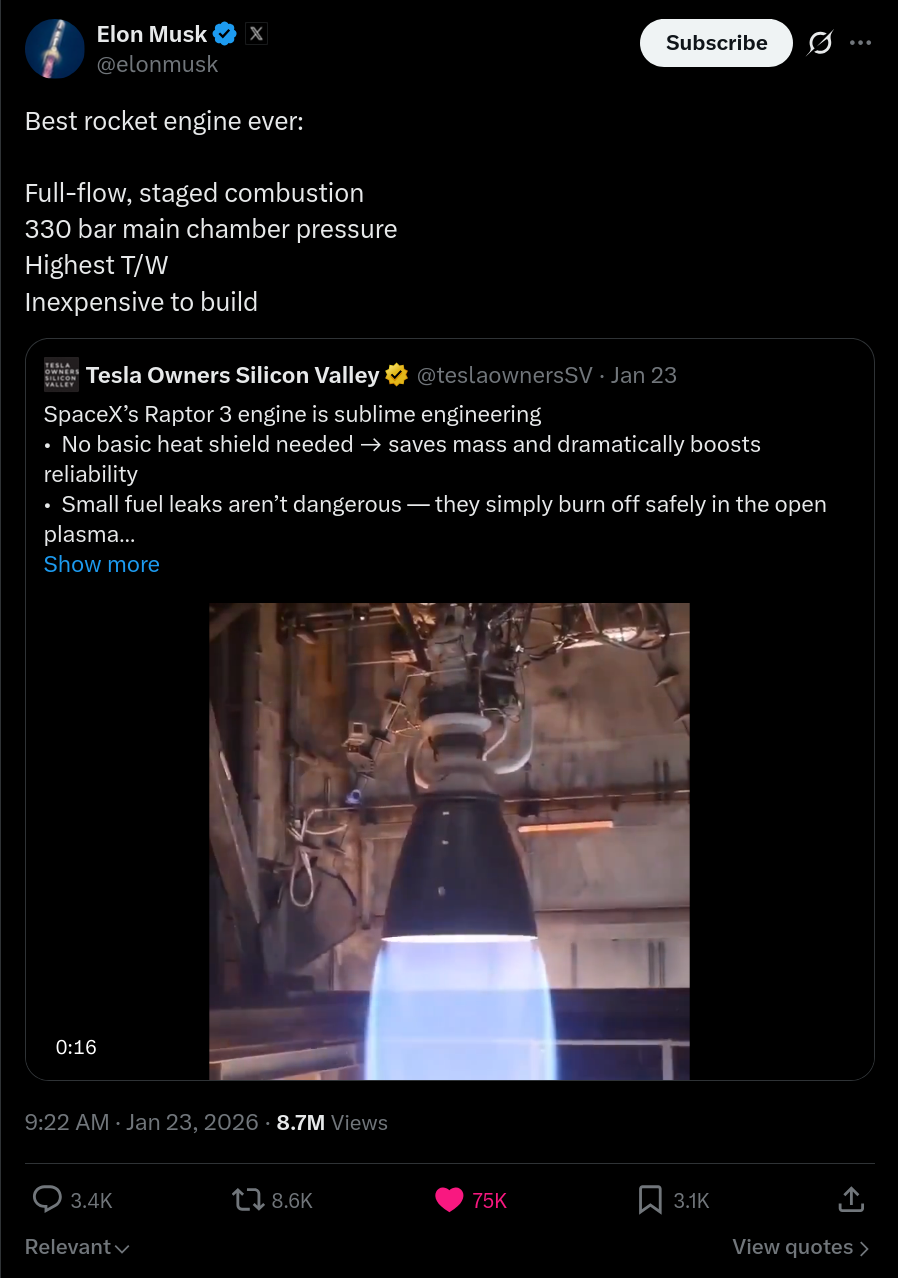
Task: Repost this post
Action: click(245, 1200)
